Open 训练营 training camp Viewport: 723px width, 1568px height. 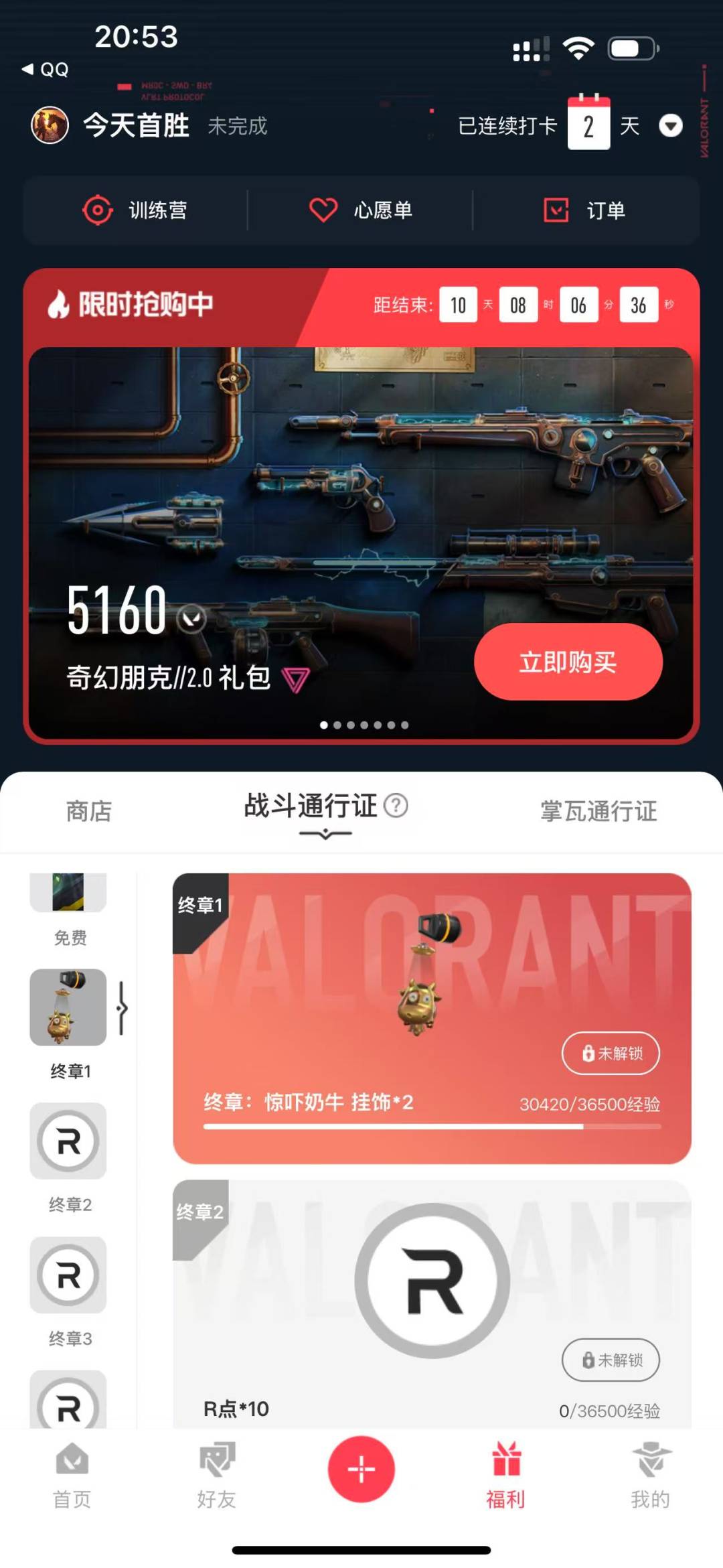point(135,210)
